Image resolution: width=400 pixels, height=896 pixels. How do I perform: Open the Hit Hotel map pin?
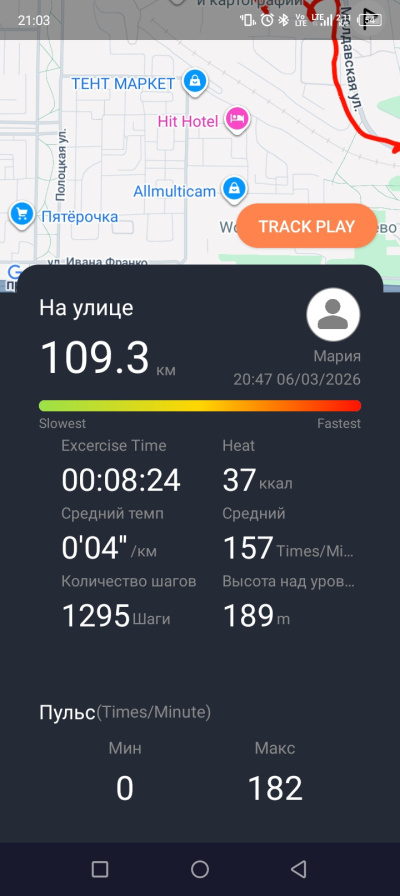(x=237, y=120)
